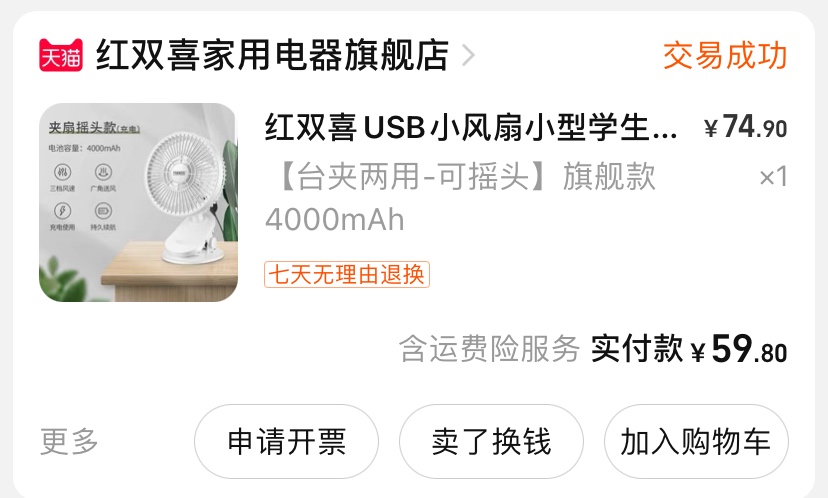Image resolution: width=828 pixels, height=498 pixels.
Task: Add the fan with 加入购物车
Action: click(696, 441)
